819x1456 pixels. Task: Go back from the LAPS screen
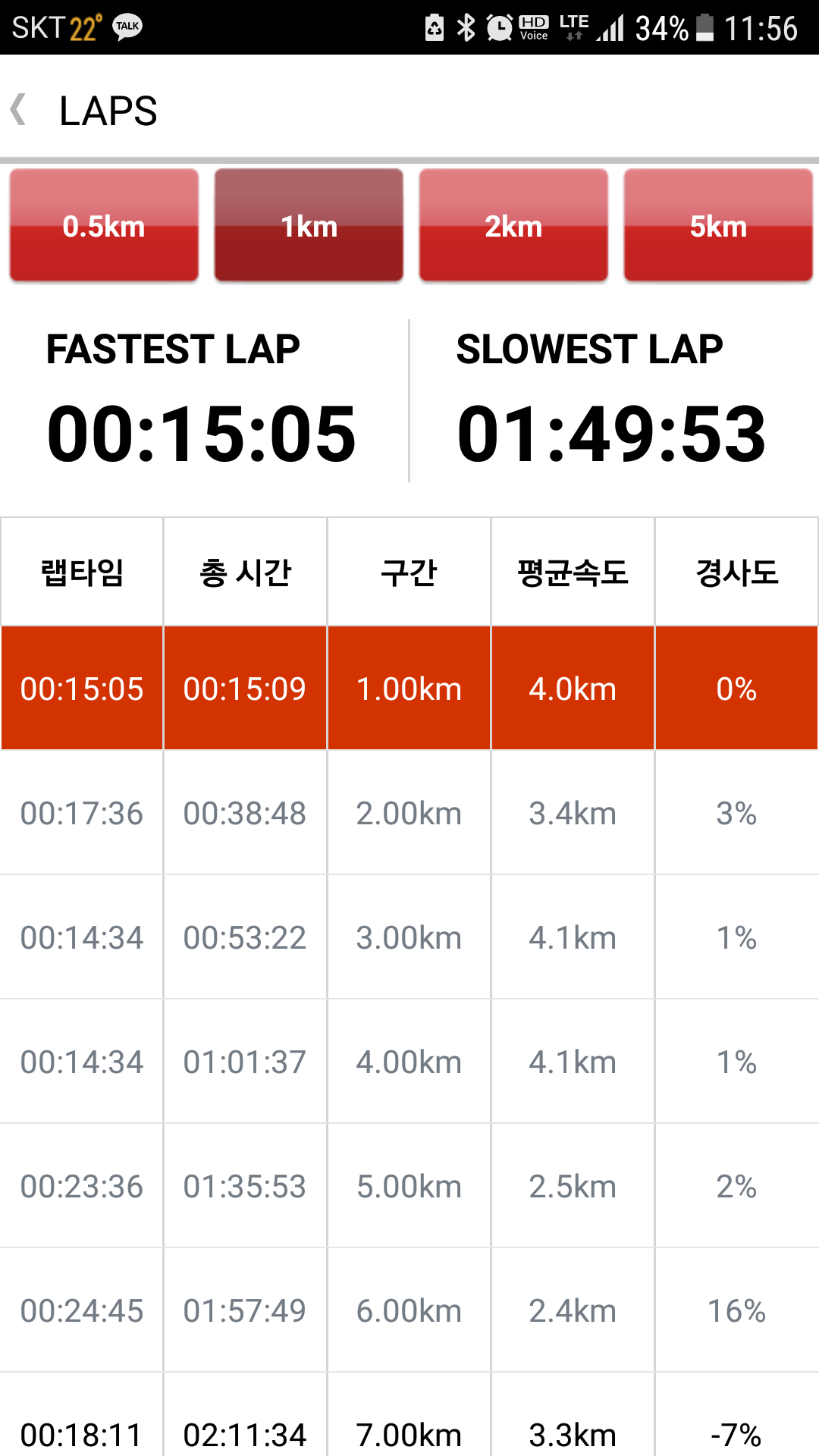(19, 110)
